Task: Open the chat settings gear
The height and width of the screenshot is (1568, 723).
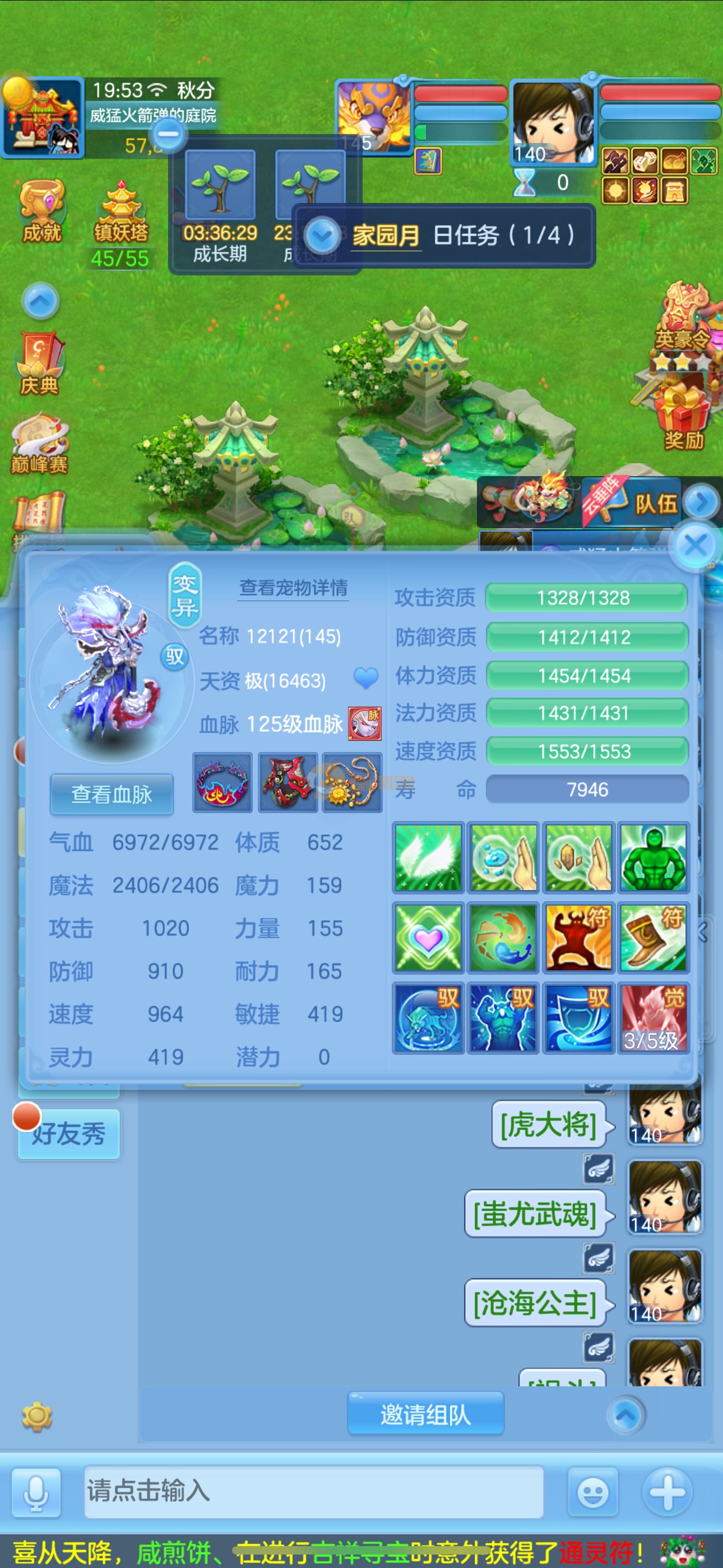Action: click(37, 1417)
